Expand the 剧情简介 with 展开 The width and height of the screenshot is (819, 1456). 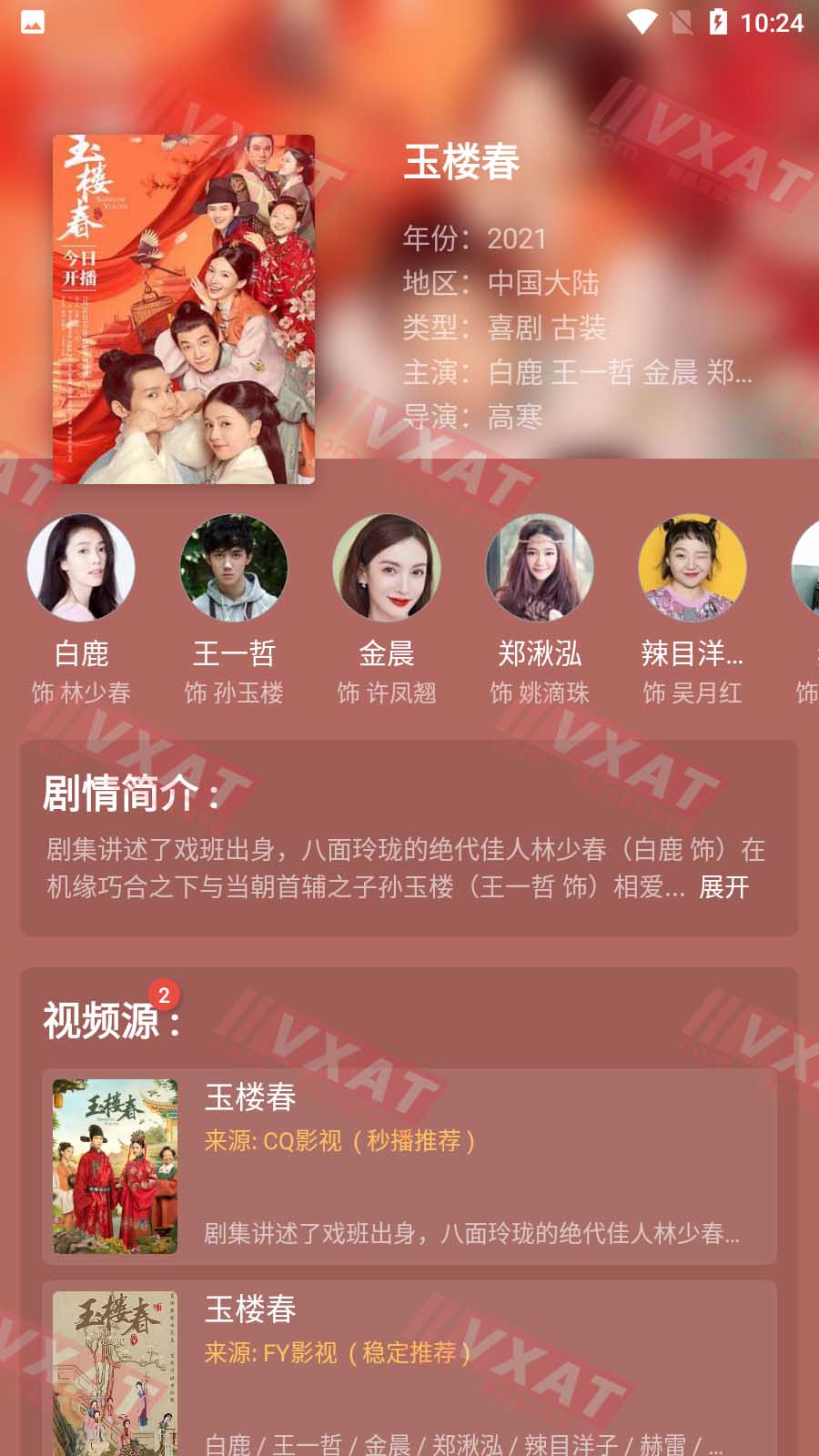[723, 887]
